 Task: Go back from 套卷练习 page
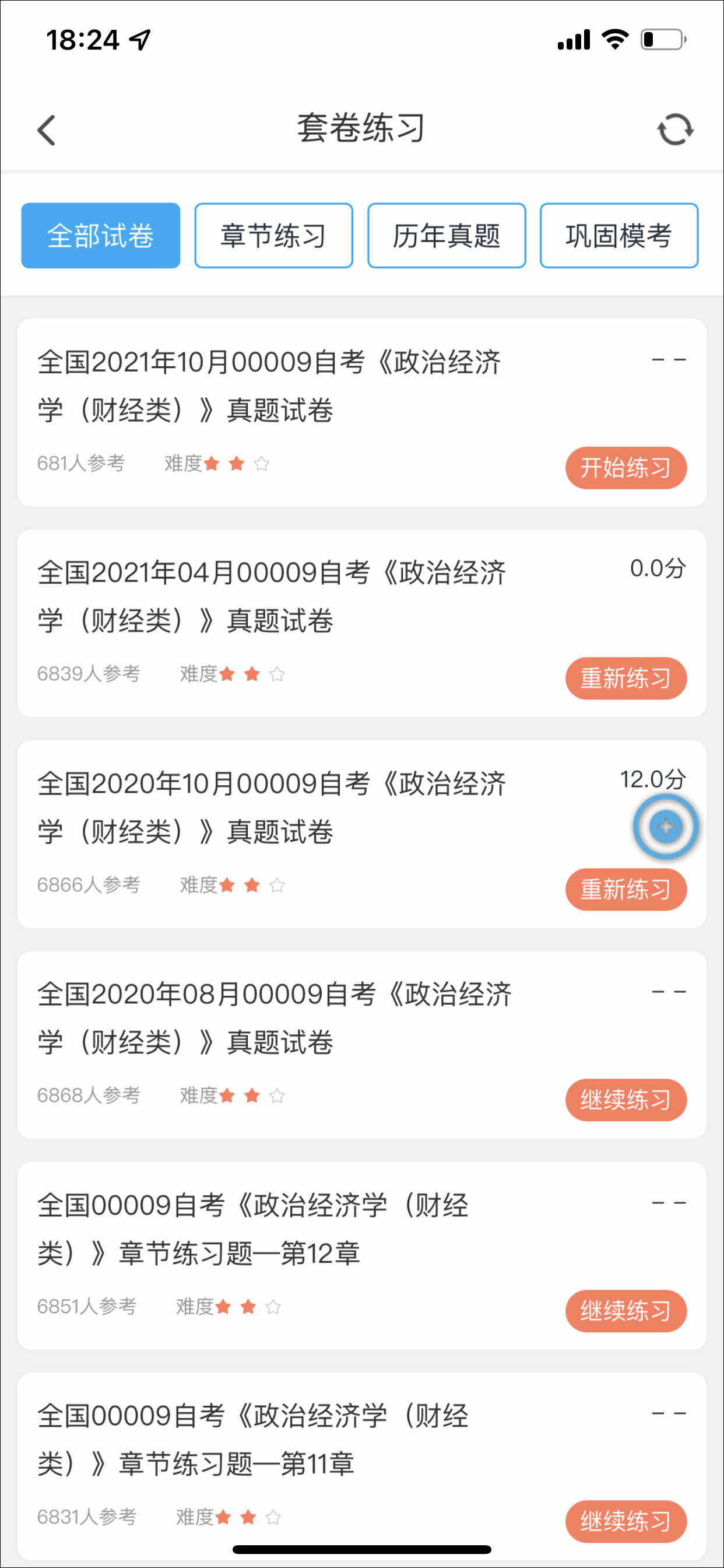coord(46,129)
